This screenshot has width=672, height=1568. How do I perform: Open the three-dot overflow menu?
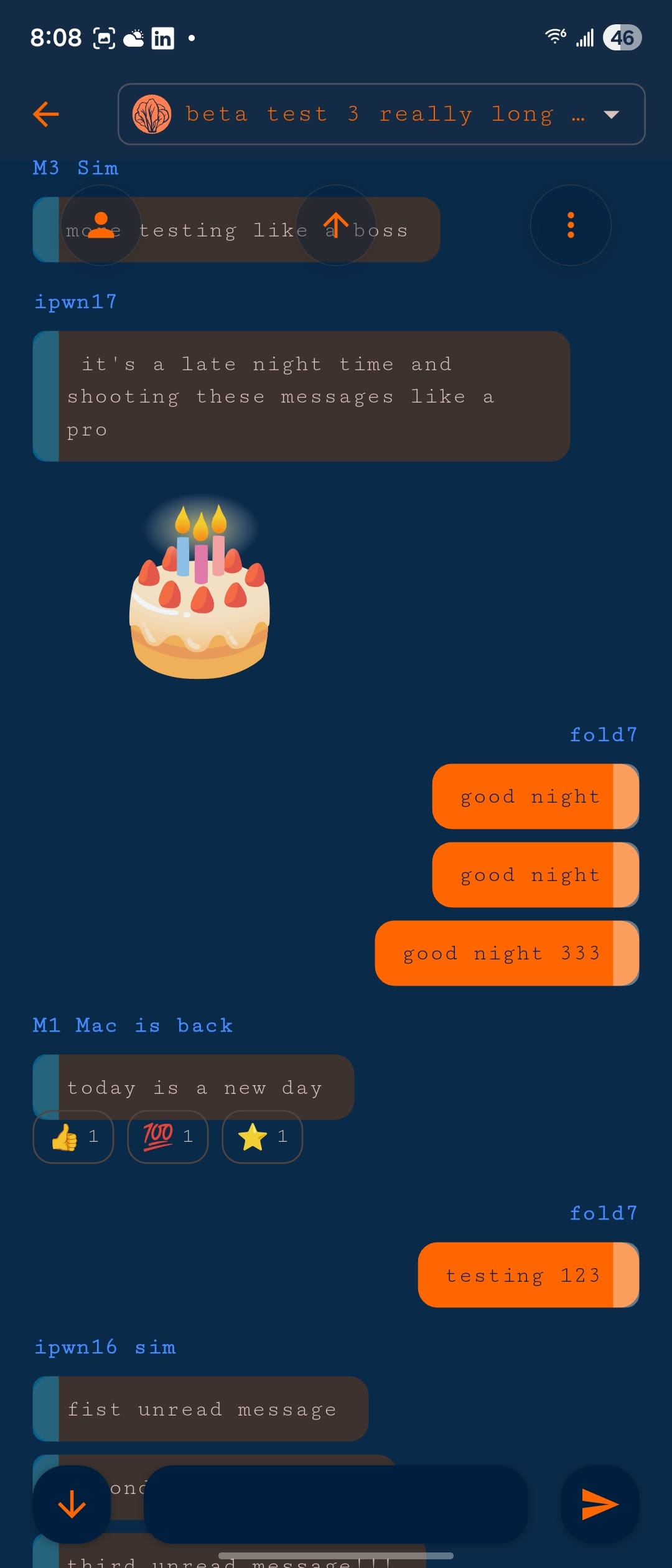571,225
